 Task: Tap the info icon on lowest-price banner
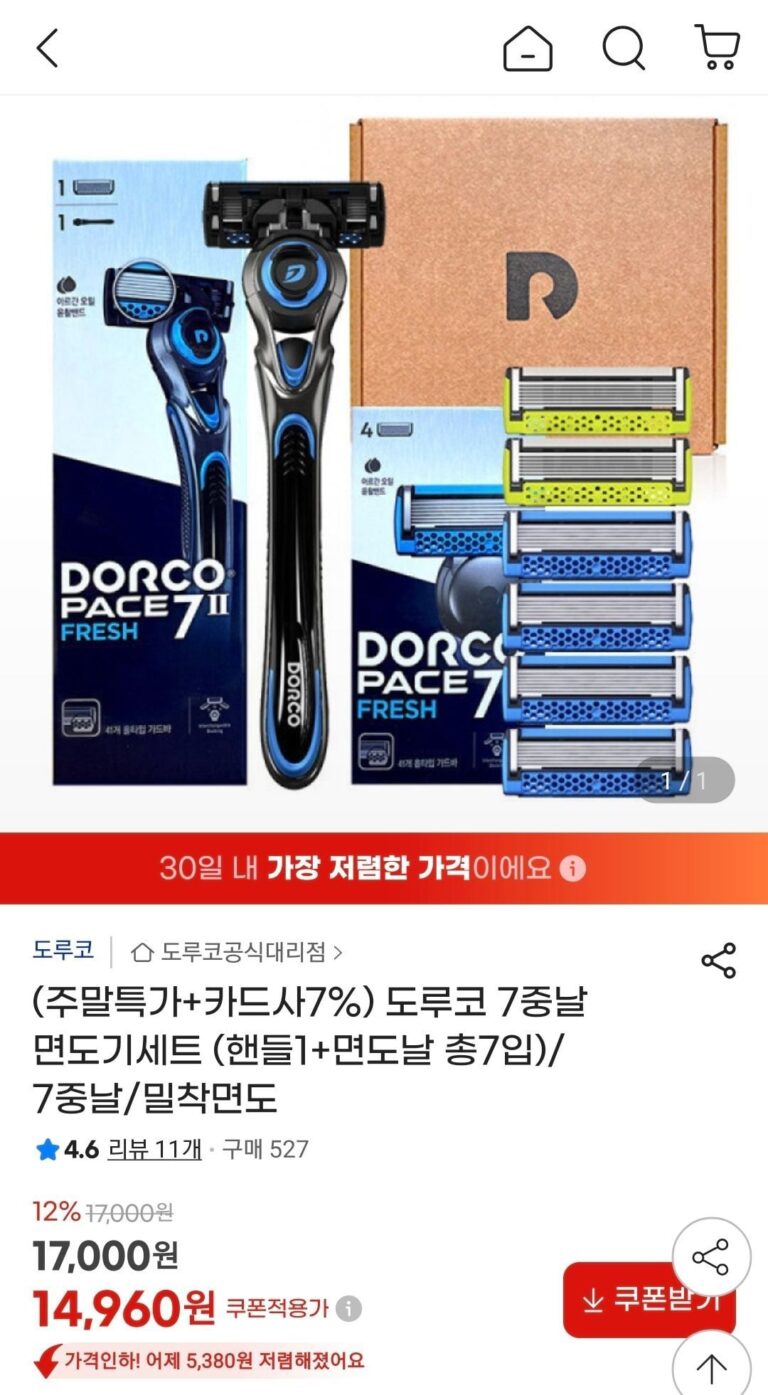(572, 867)
